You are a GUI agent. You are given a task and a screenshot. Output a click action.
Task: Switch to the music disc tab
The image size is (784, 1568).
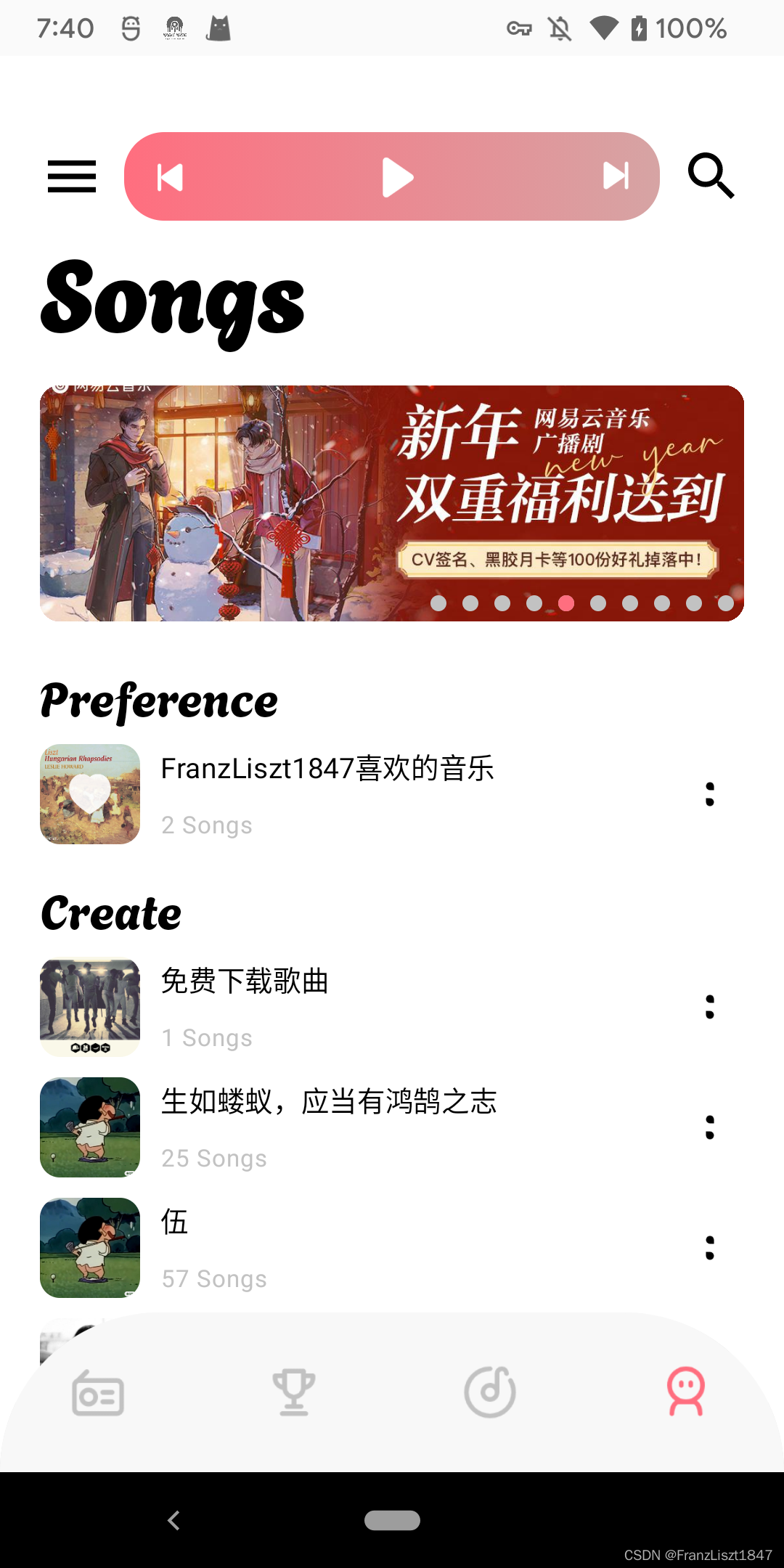pyautogui.click(x=490, y=1392)
